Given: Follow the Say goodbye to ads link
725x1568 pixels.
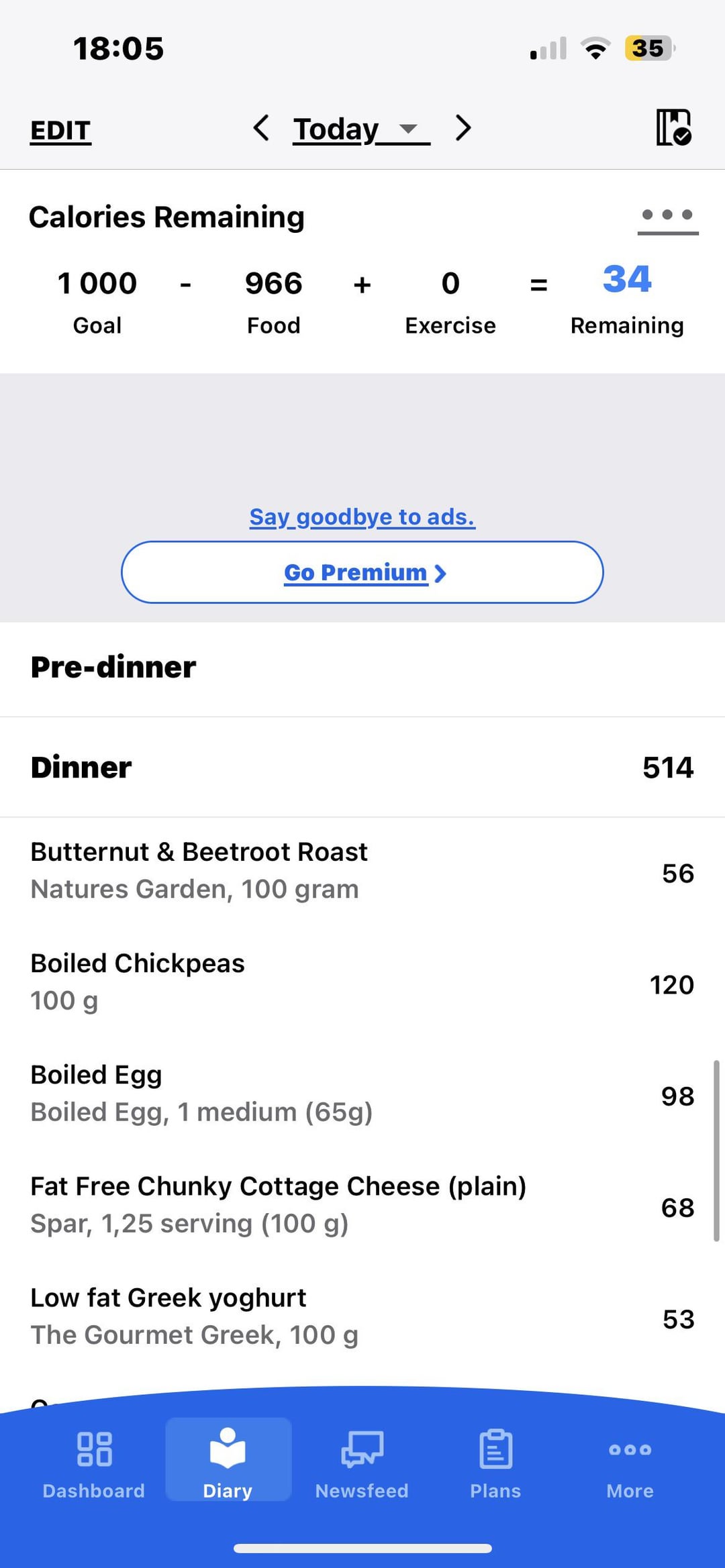Looking at the screenshot, I should pos(362,517).
